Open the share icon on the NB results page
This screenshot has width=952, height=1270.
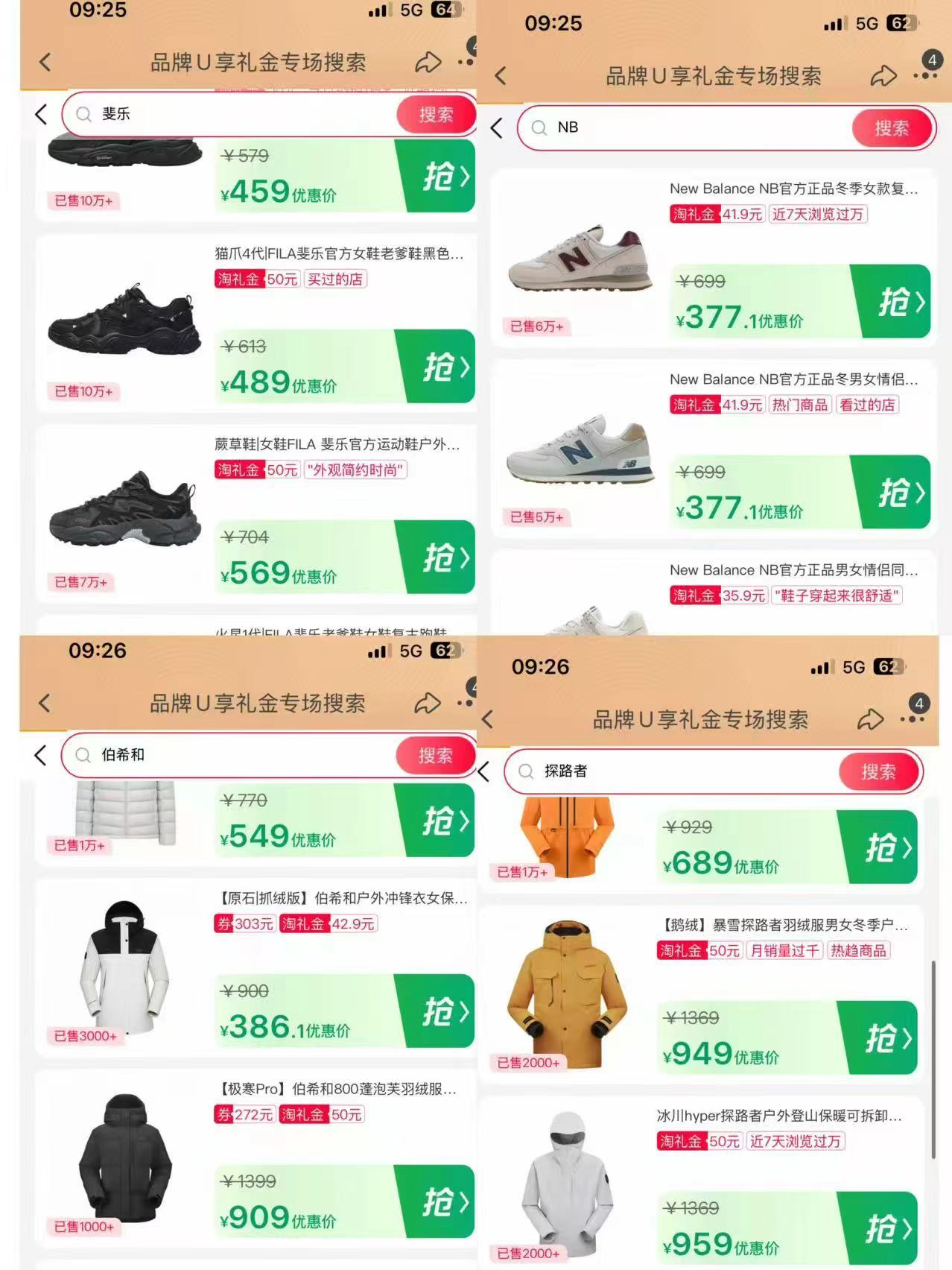[883, 75]
